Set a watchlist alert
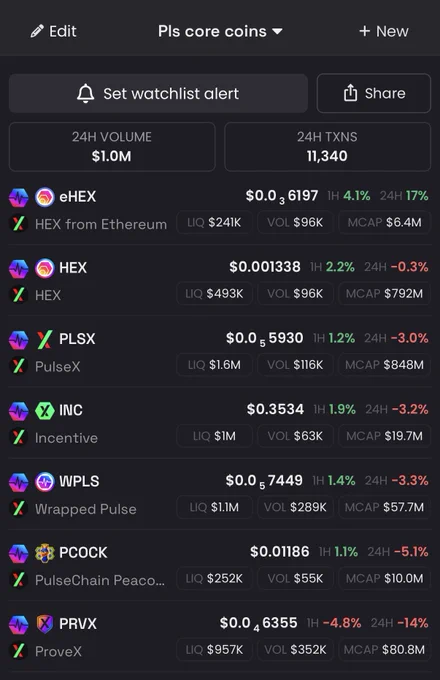 158,93
